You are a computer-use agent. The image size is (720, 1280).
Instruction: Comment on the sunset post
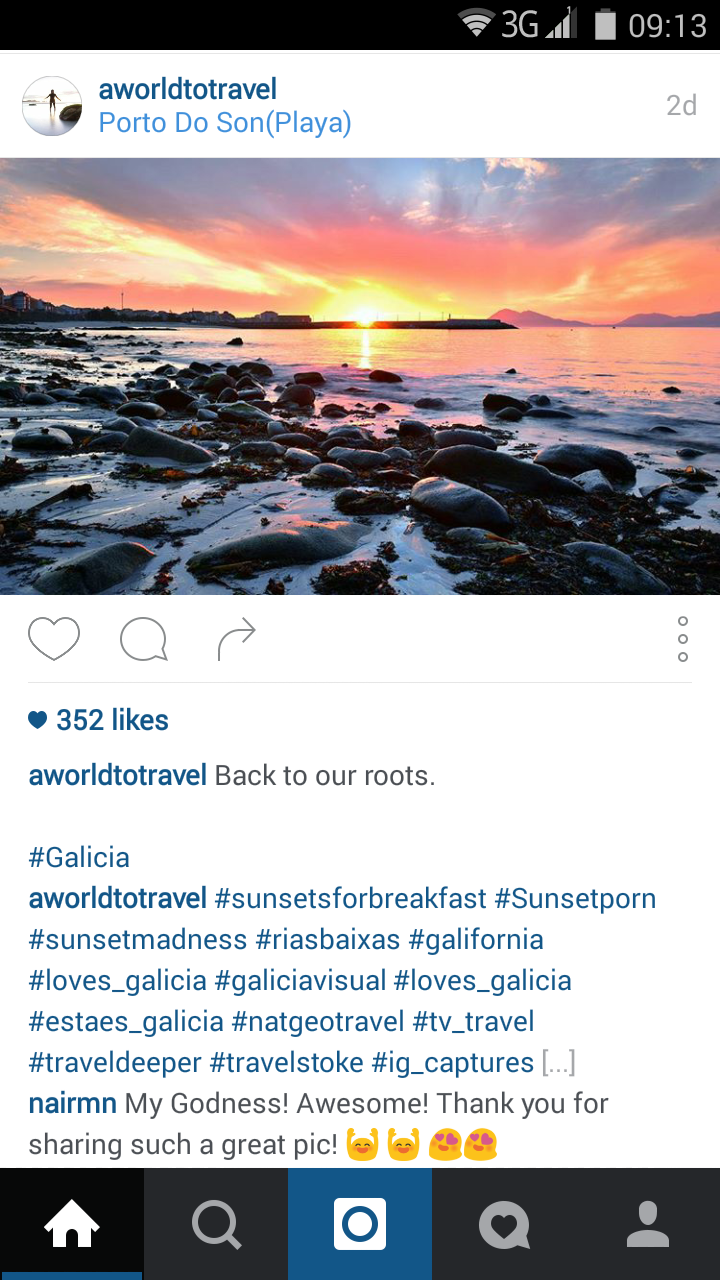pos(143,639)
